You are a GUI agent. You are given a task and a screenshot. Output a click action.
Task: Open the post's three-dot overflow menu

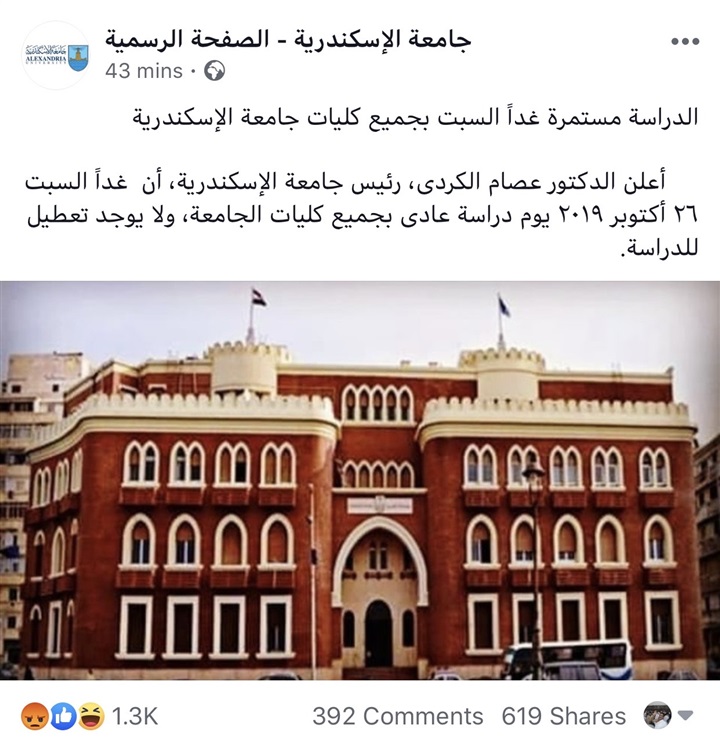[x=685, y=43]
